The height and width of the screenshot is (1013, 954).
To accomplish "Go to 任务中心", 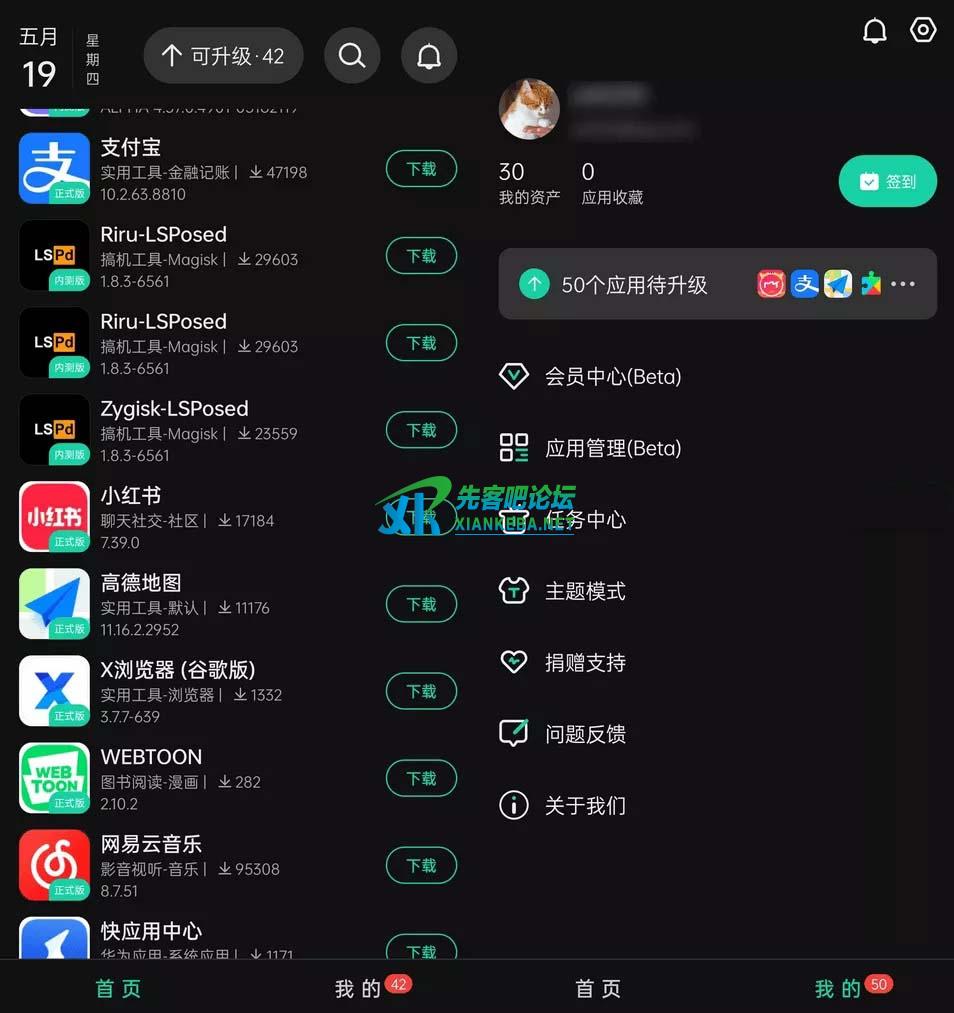I will click(585, 520).
